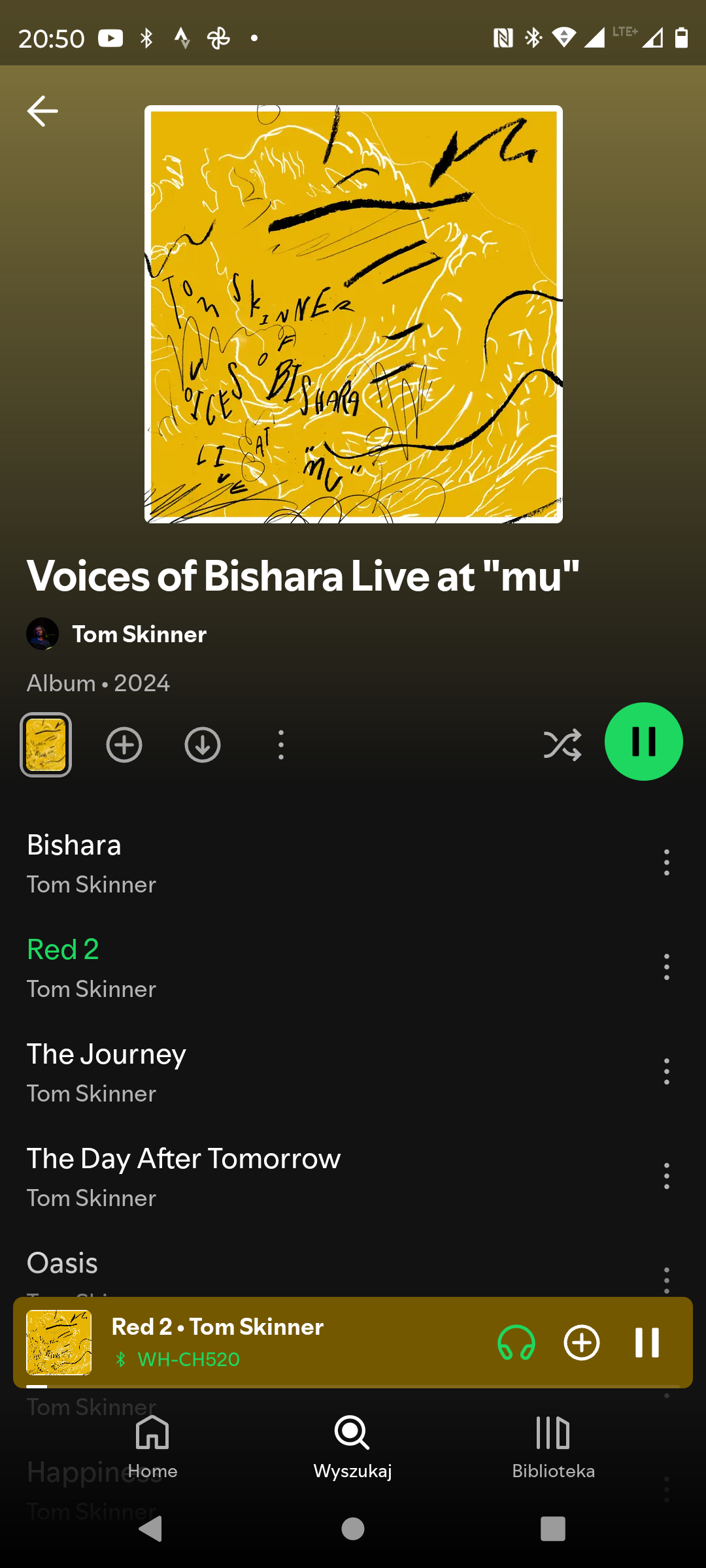Pause playback with the green button
706x1568 pixels.
(643, 742)
